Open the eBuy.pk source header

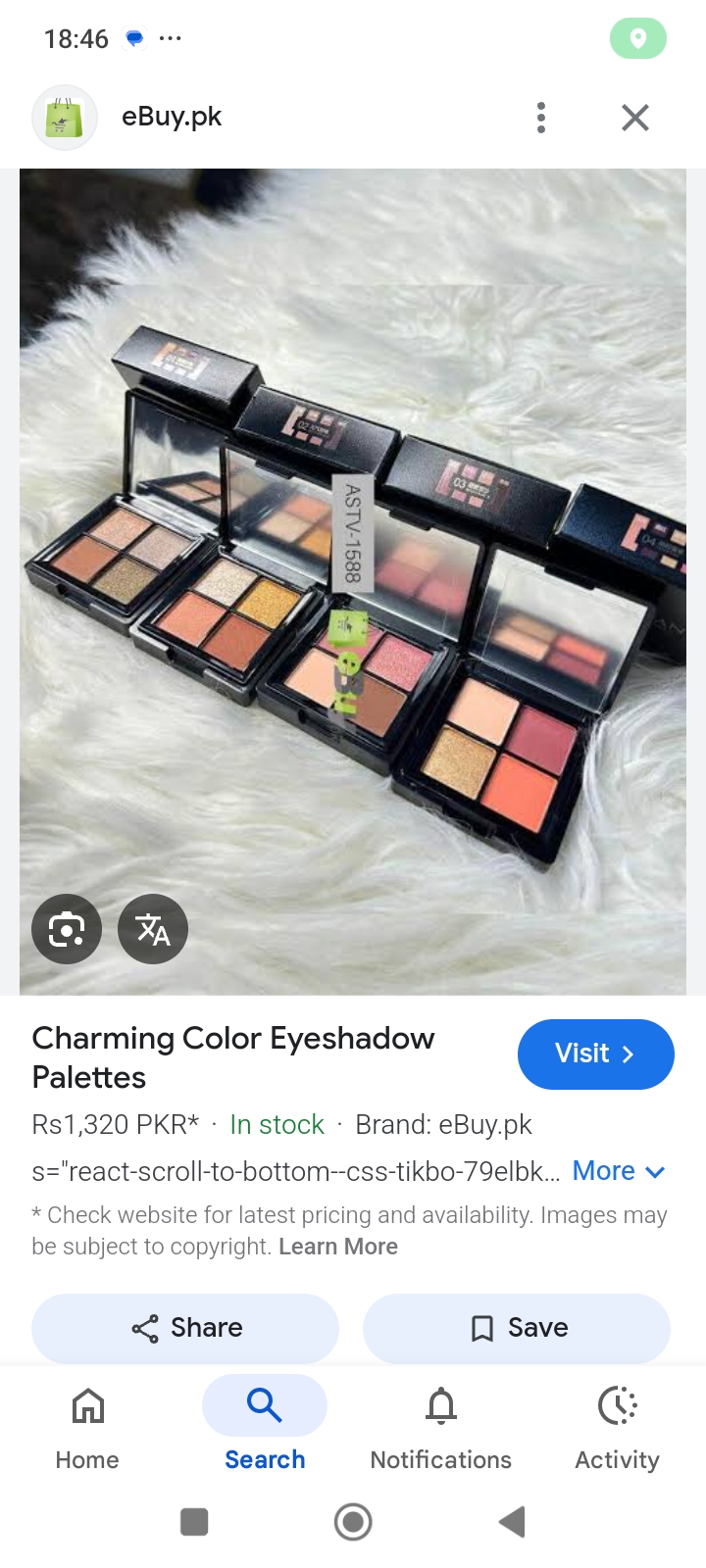(172, 118)
